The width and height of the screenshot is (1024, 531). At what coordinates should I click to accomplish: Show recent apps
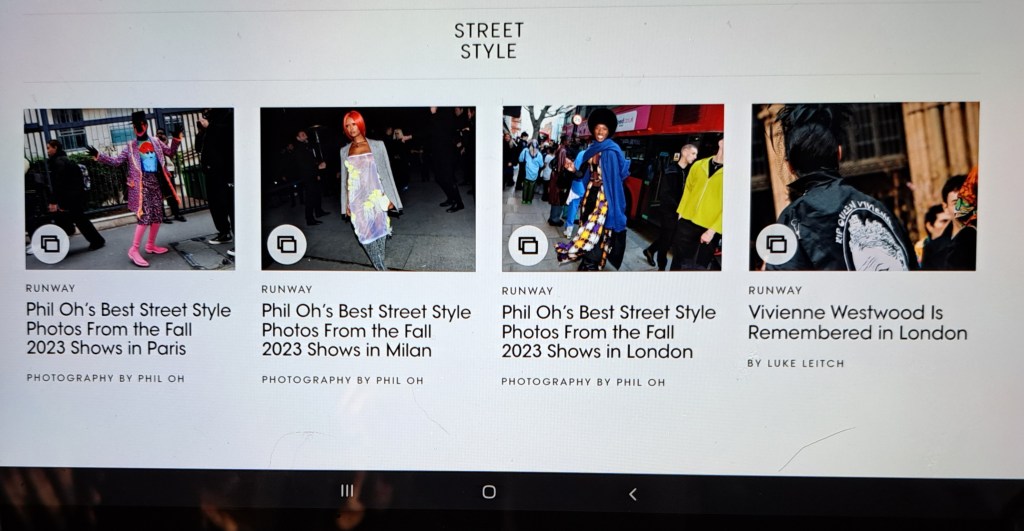(347, 491)
